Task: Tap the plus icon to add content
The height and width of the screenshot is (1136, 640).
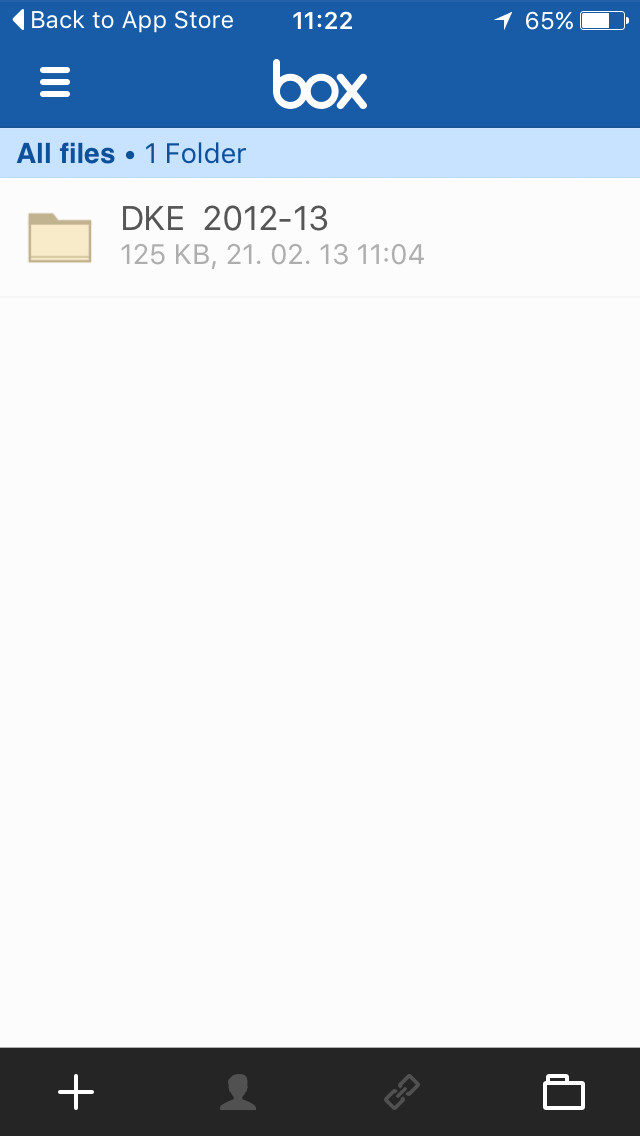Action: coord(76,1092)
